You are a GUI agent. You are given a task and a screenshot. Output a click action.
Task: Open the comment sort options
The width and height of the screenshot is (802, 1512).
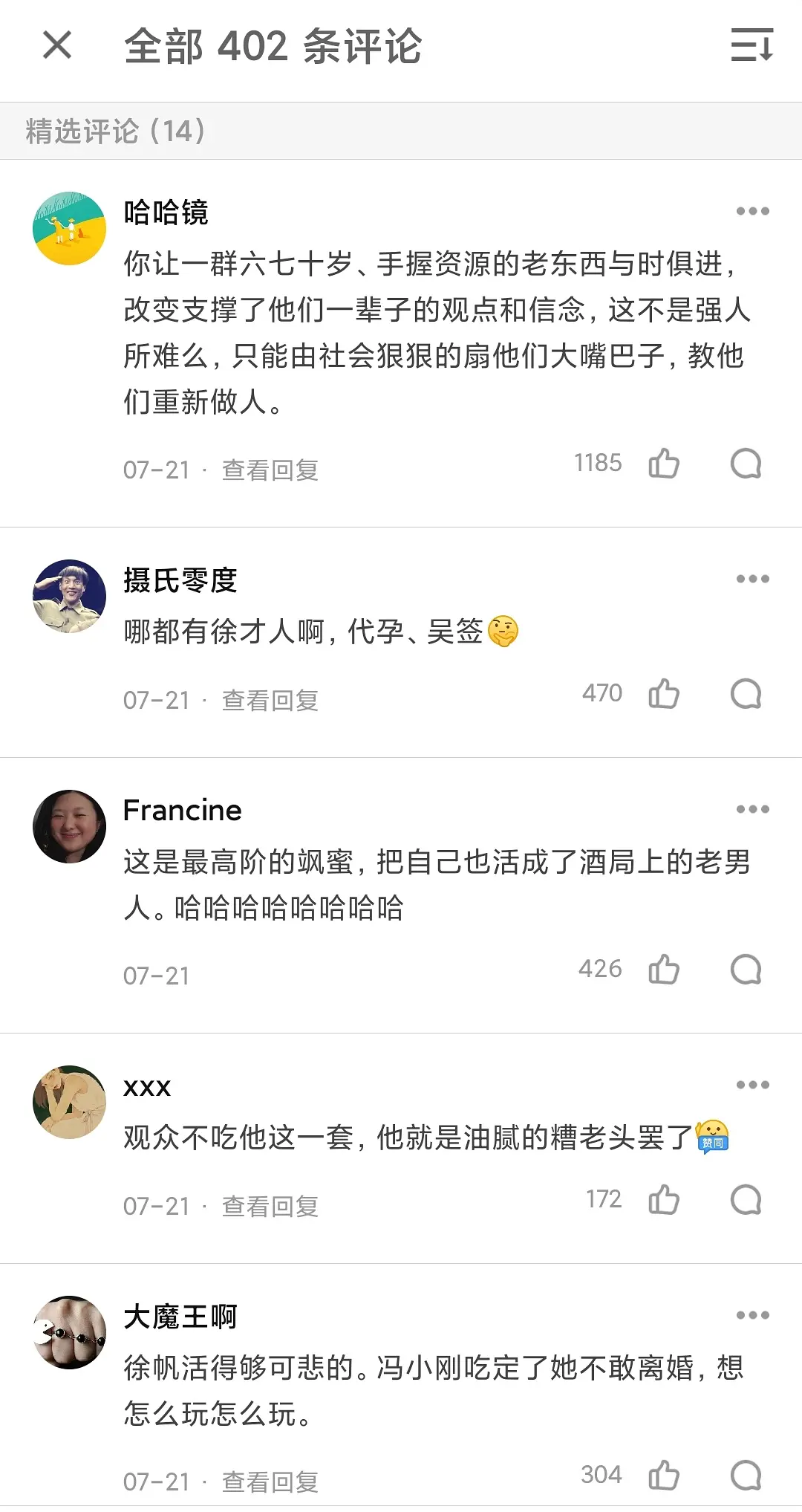(752, 45)
